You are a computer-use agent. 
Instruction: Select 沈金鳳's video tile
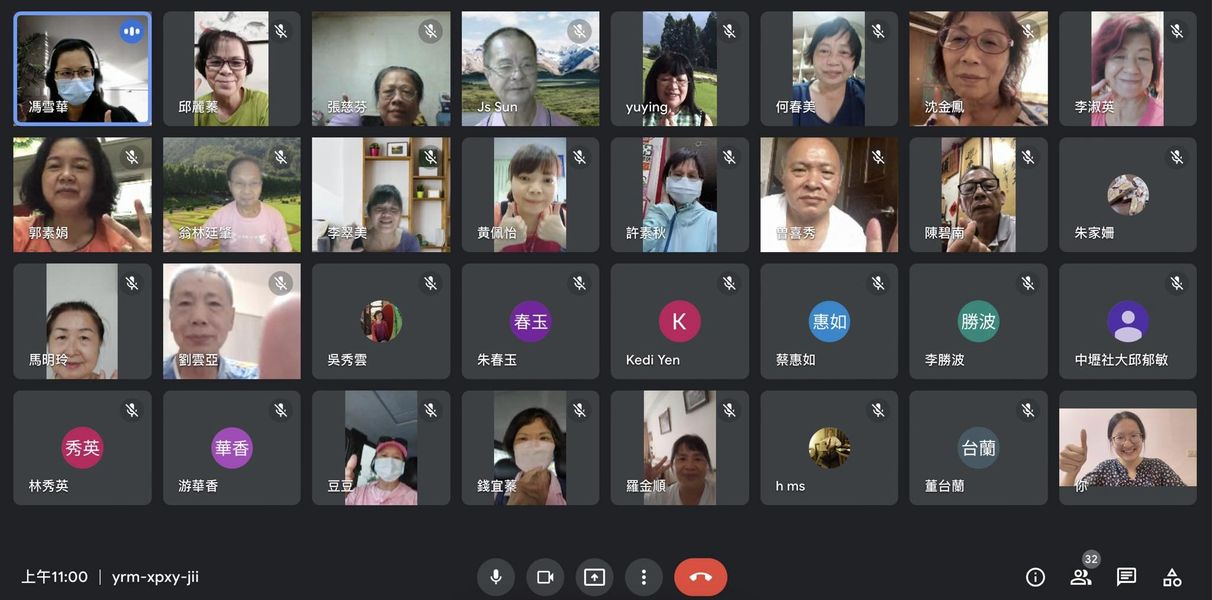[978, 68]
